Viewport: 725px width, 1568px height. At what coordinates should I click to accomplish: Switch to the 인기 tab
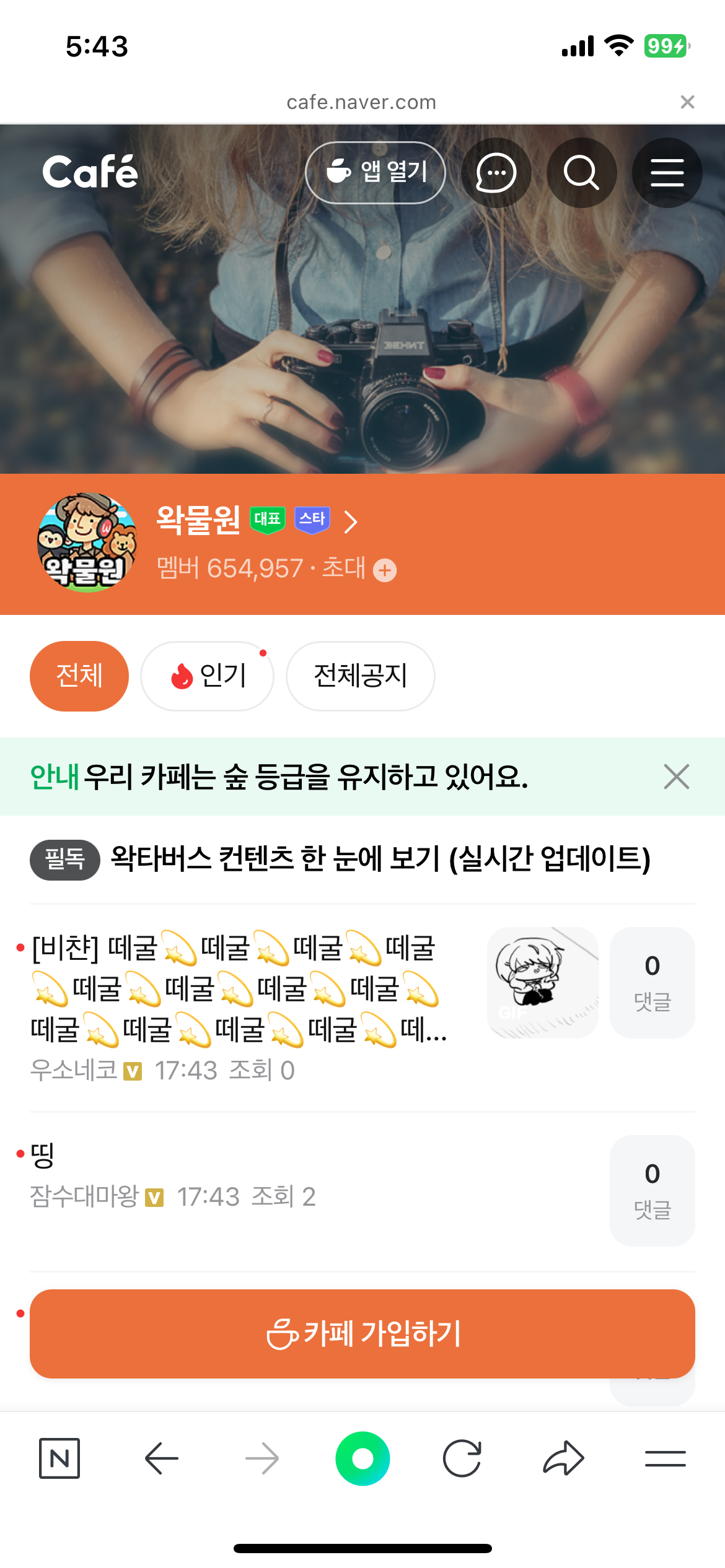pos(208,676)
